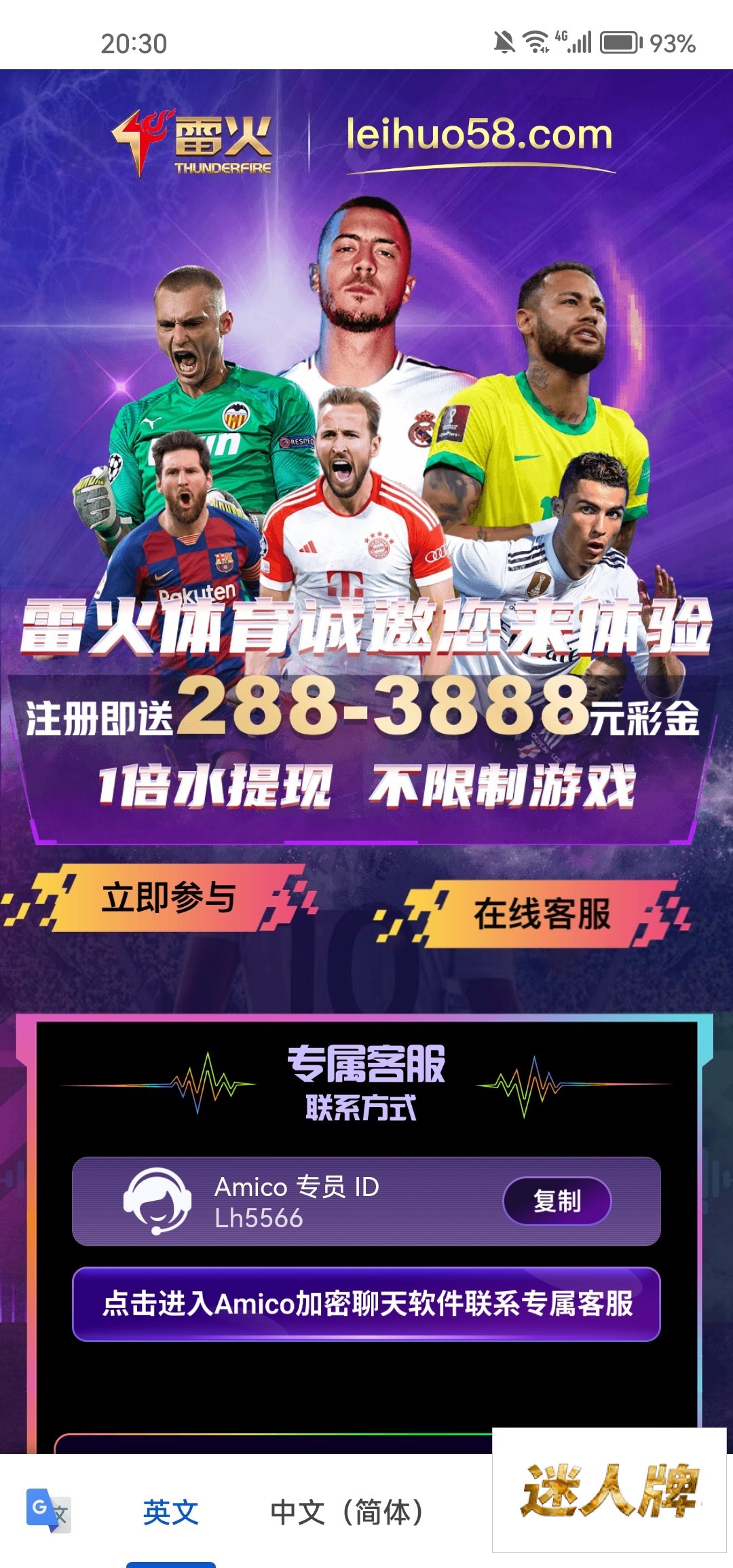Open 在线客服 online support
Image resolution: width=733 pixels, height=1568 pixels.
coord(542,914)
